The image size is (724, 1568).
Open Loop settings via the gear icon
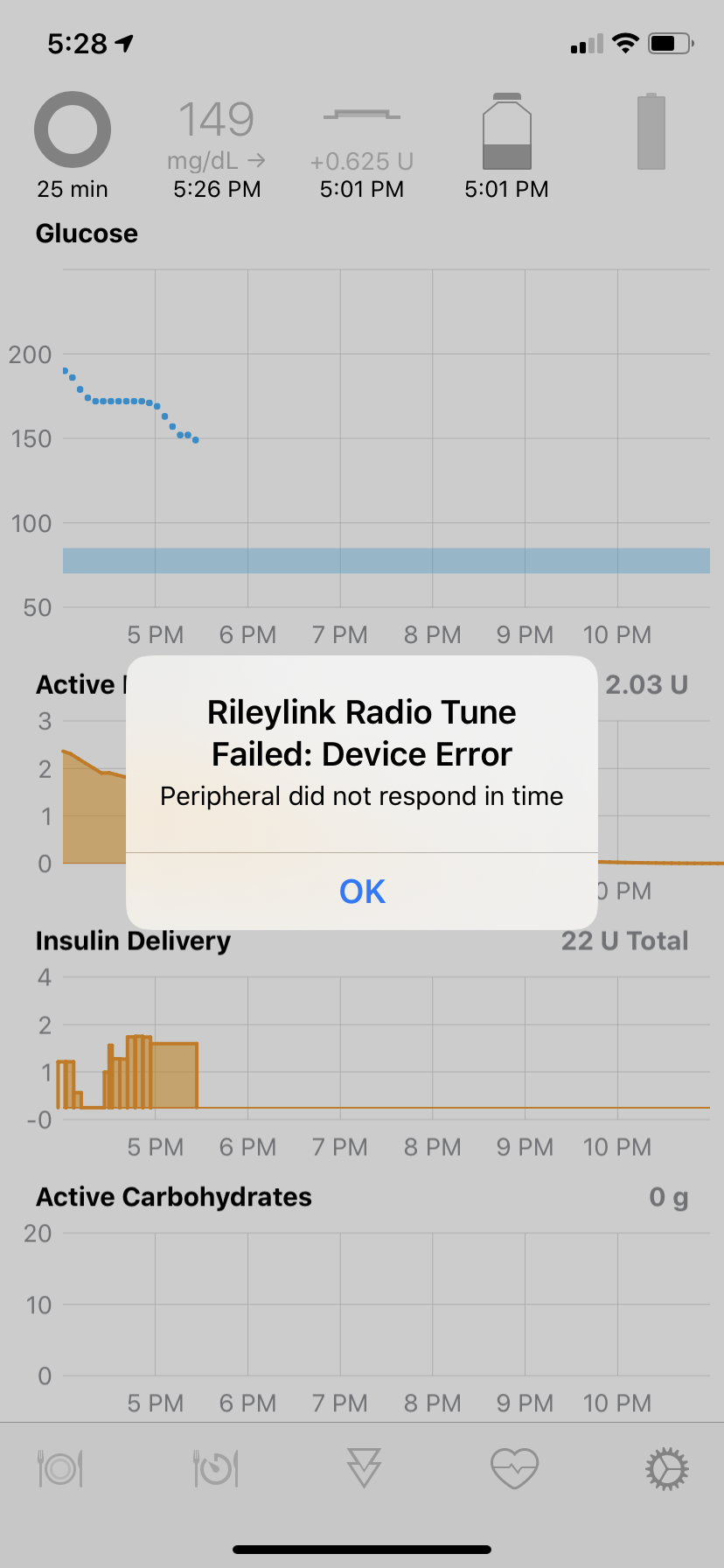pos(666,1468)
